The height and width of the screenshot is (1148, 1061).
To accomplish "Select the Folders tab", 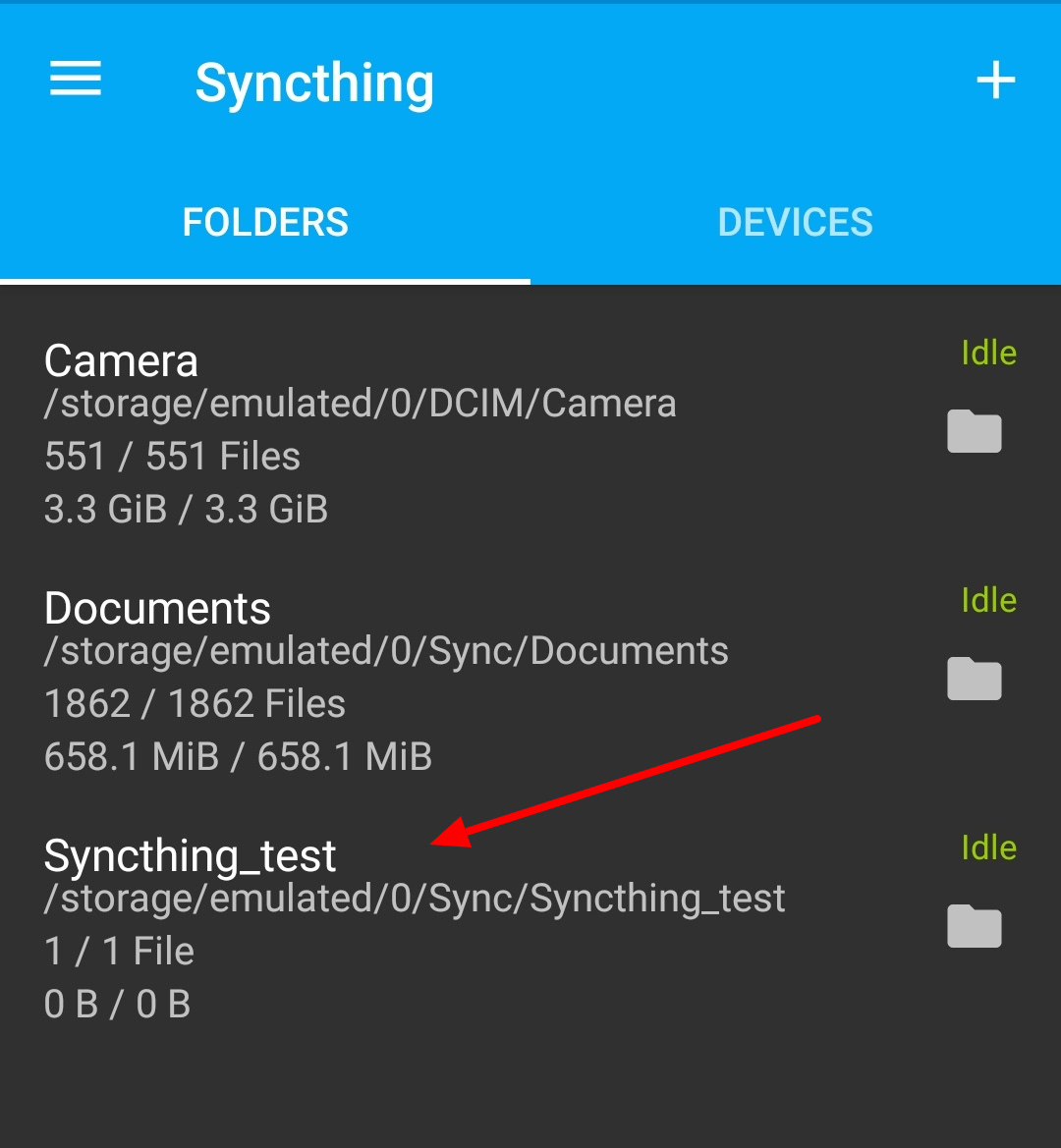I will 265,222.
